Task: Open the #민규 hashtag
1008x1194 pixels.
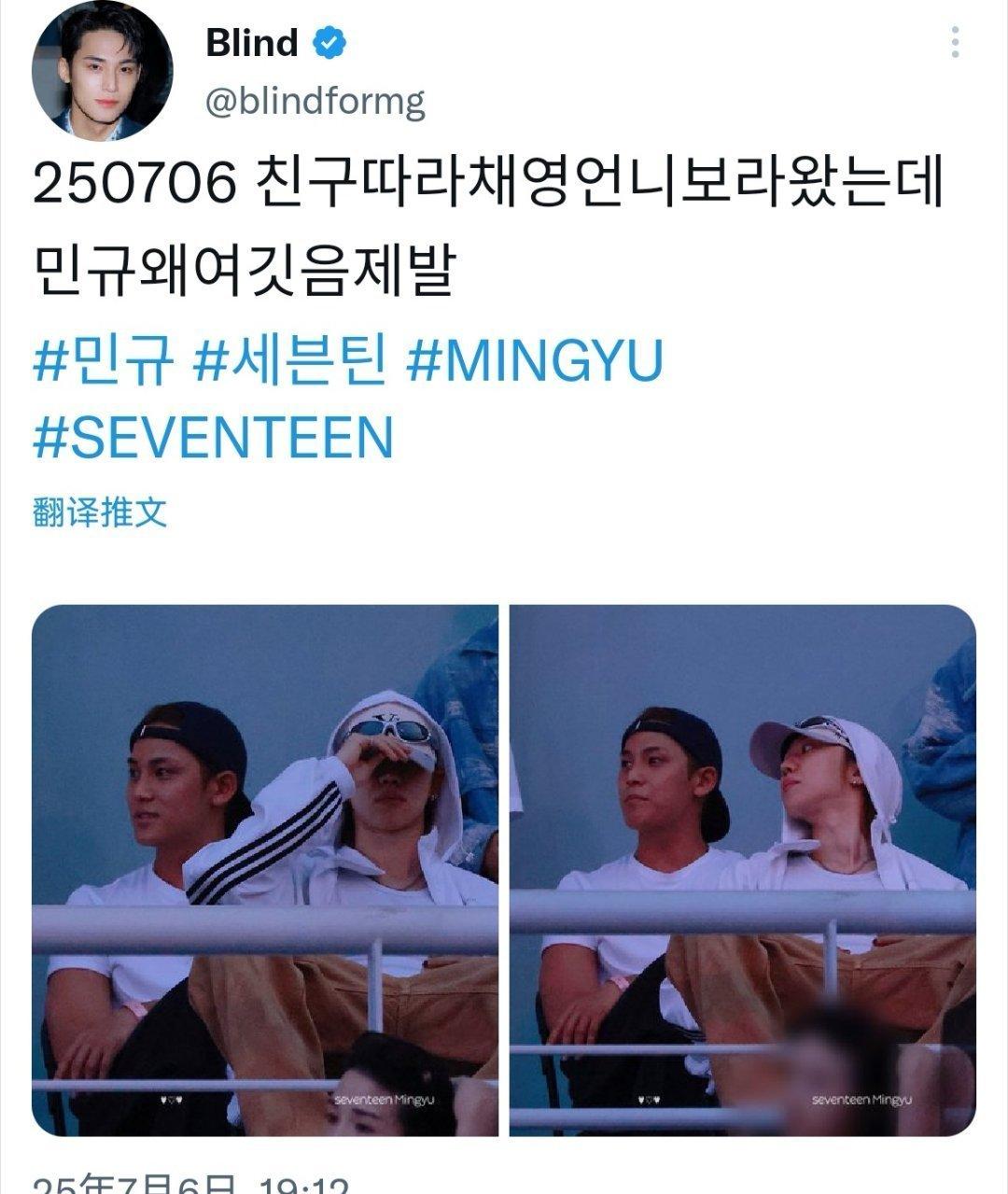Action: tap(104, 361)
